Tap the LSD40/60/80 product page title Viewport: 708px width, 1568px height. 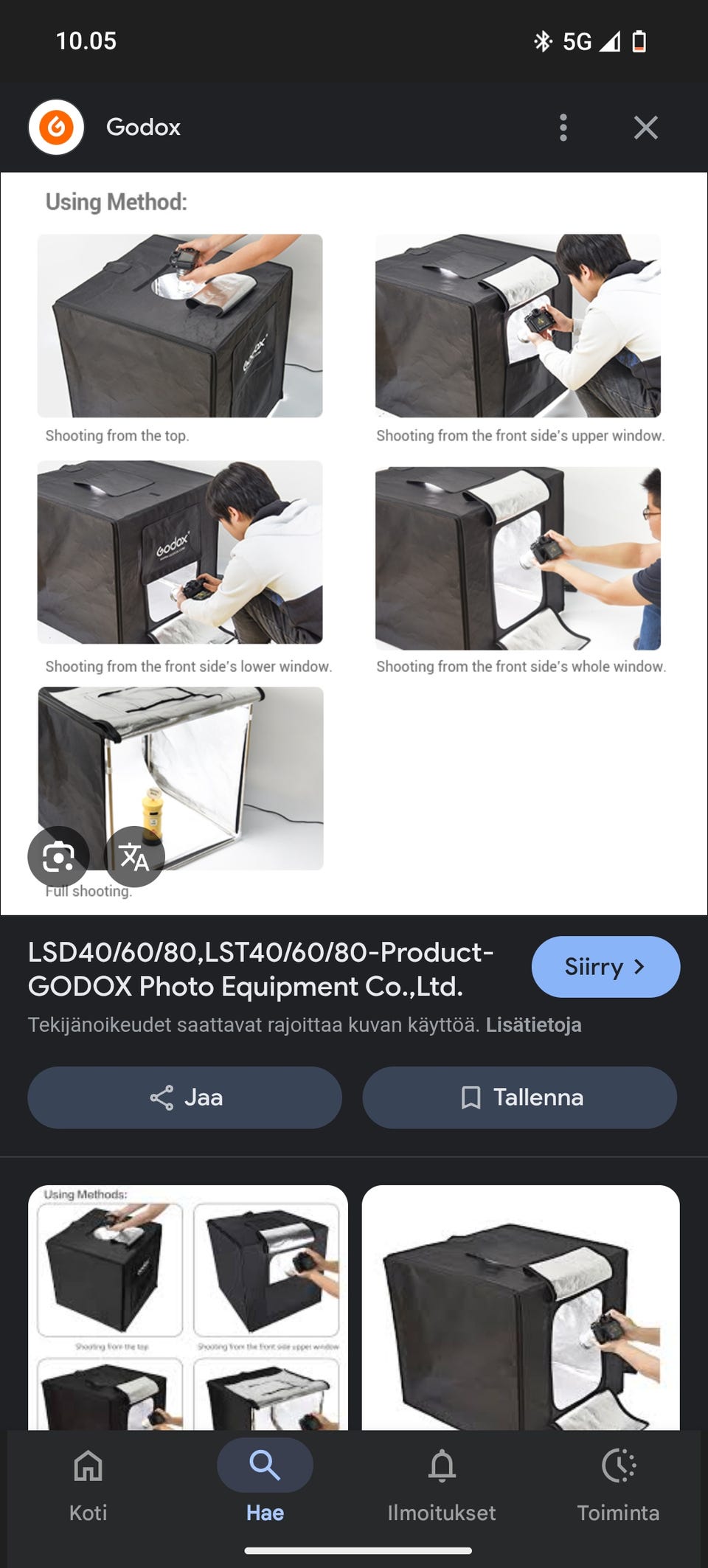260,968
